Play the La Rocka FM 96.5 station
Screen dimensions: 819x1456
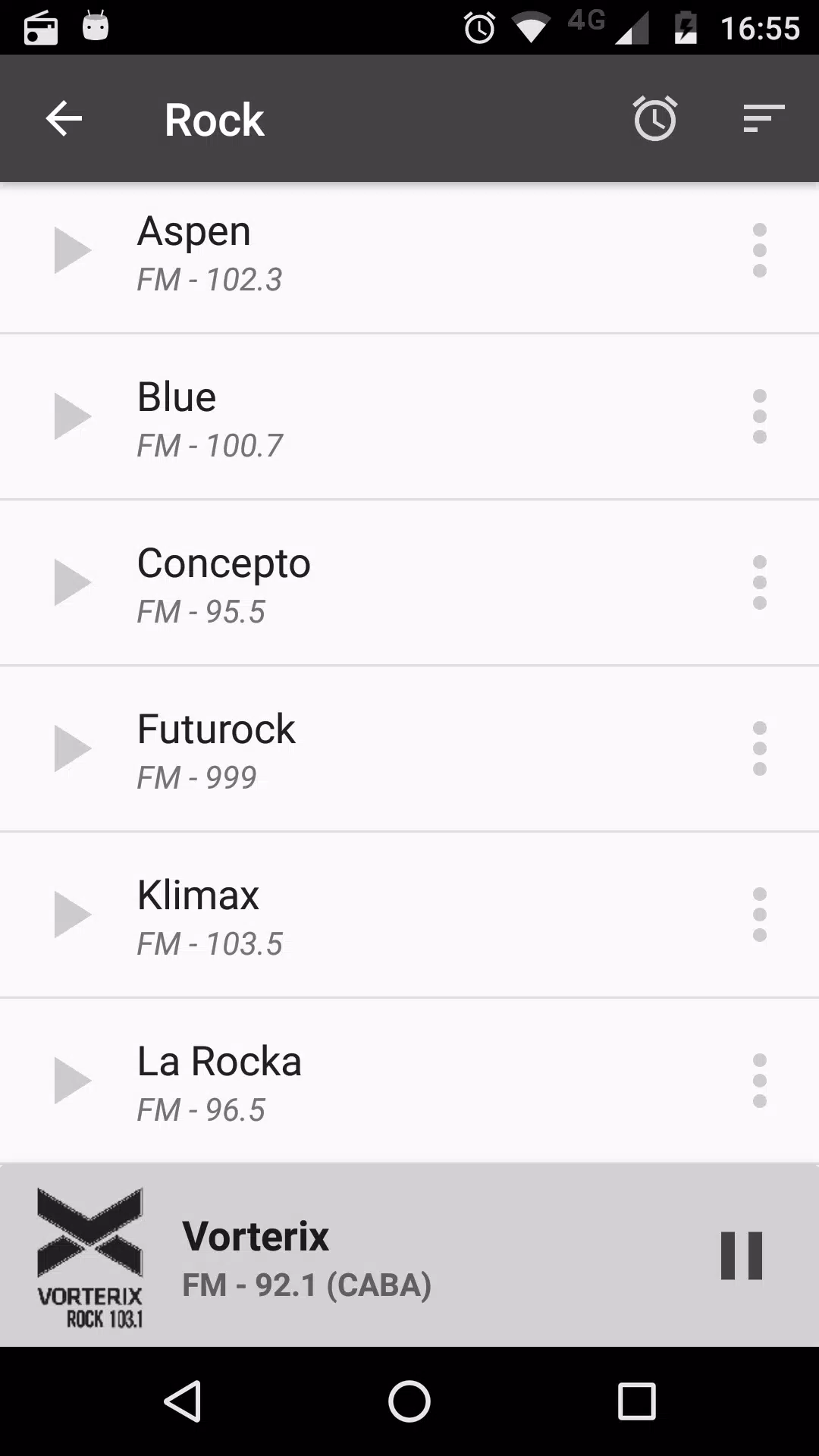[x=73, y=1081]
